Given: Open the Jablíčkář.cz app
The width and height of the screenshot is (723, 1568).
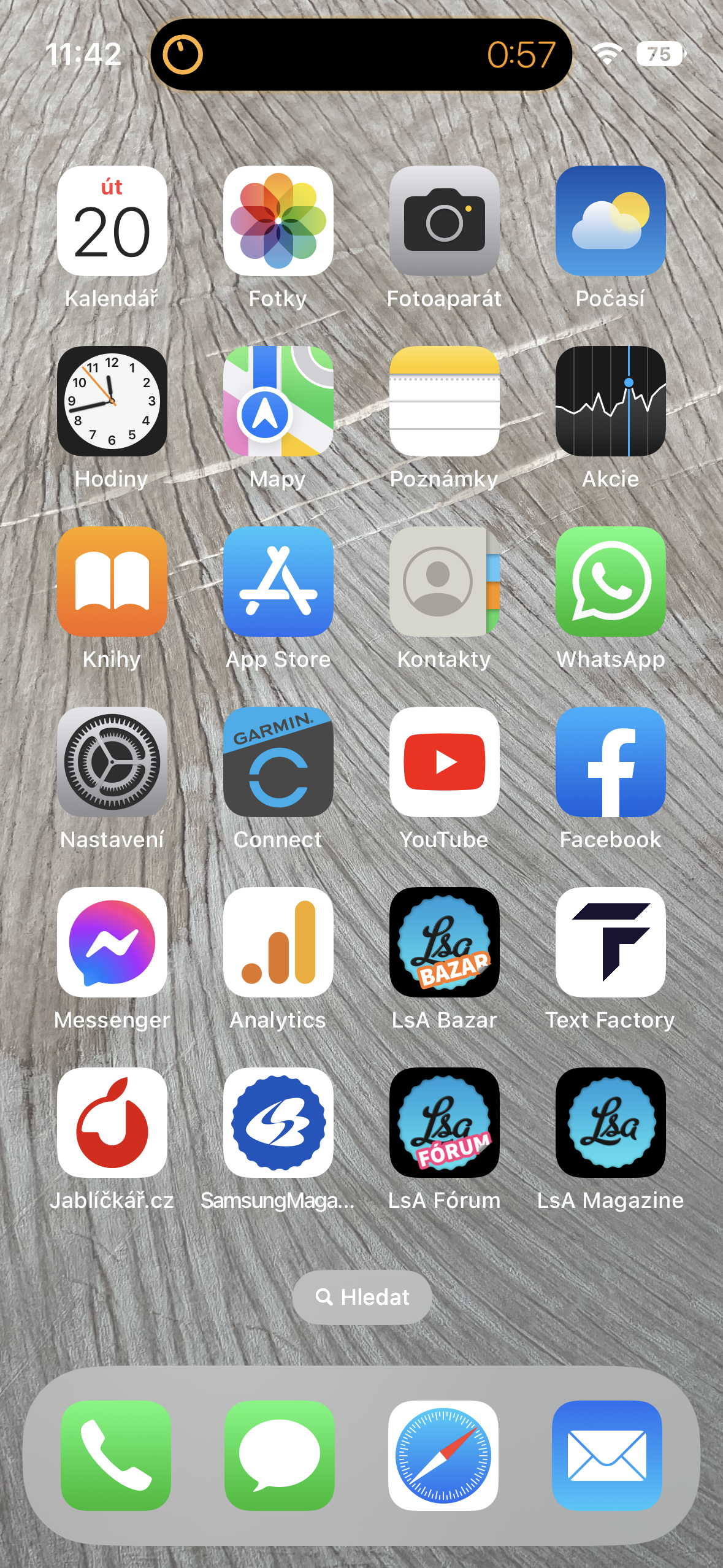Looking at the screenshot, I should [x=112, y=1123].
